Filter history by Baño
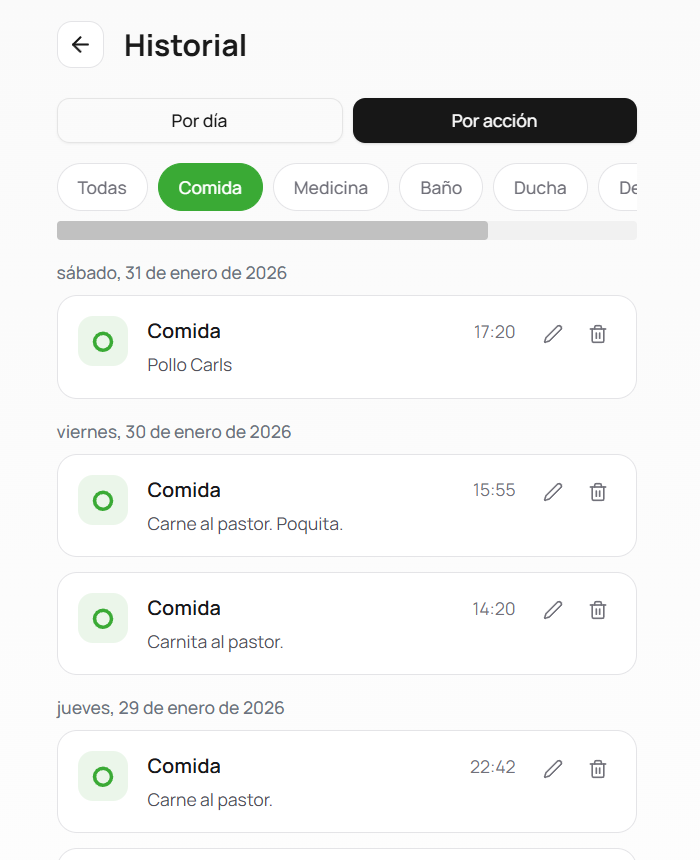This screenshot has height=860, width=700. click(440, 187)
